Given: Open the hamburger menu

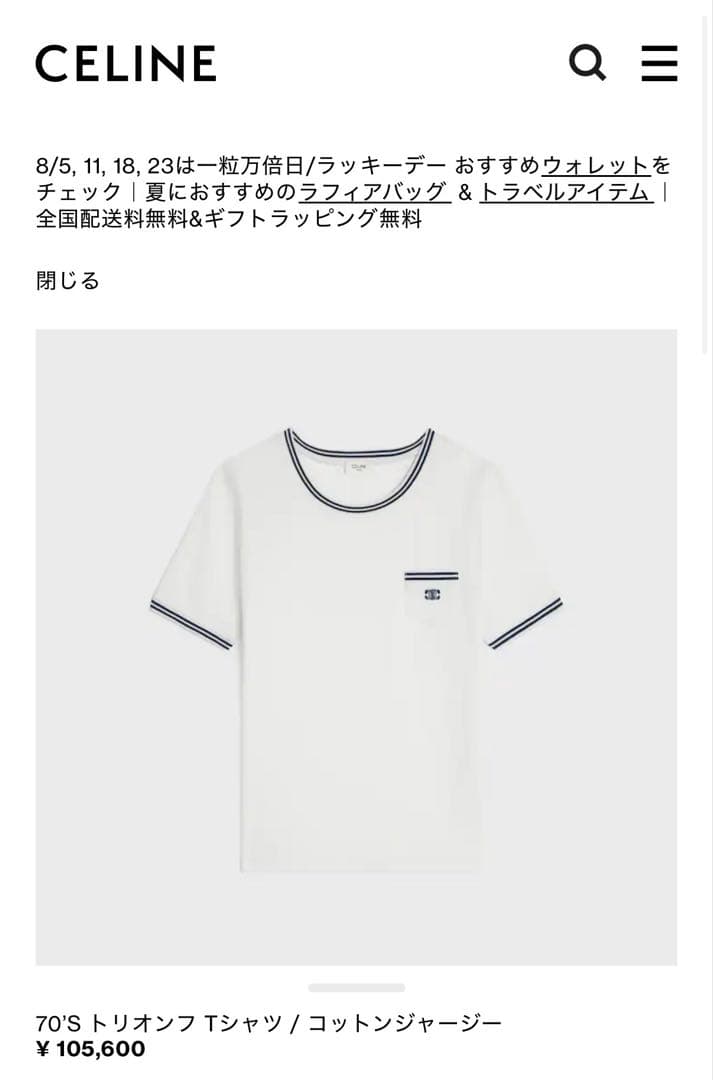Looking at the screenshot, I should (x=660, y=64).
